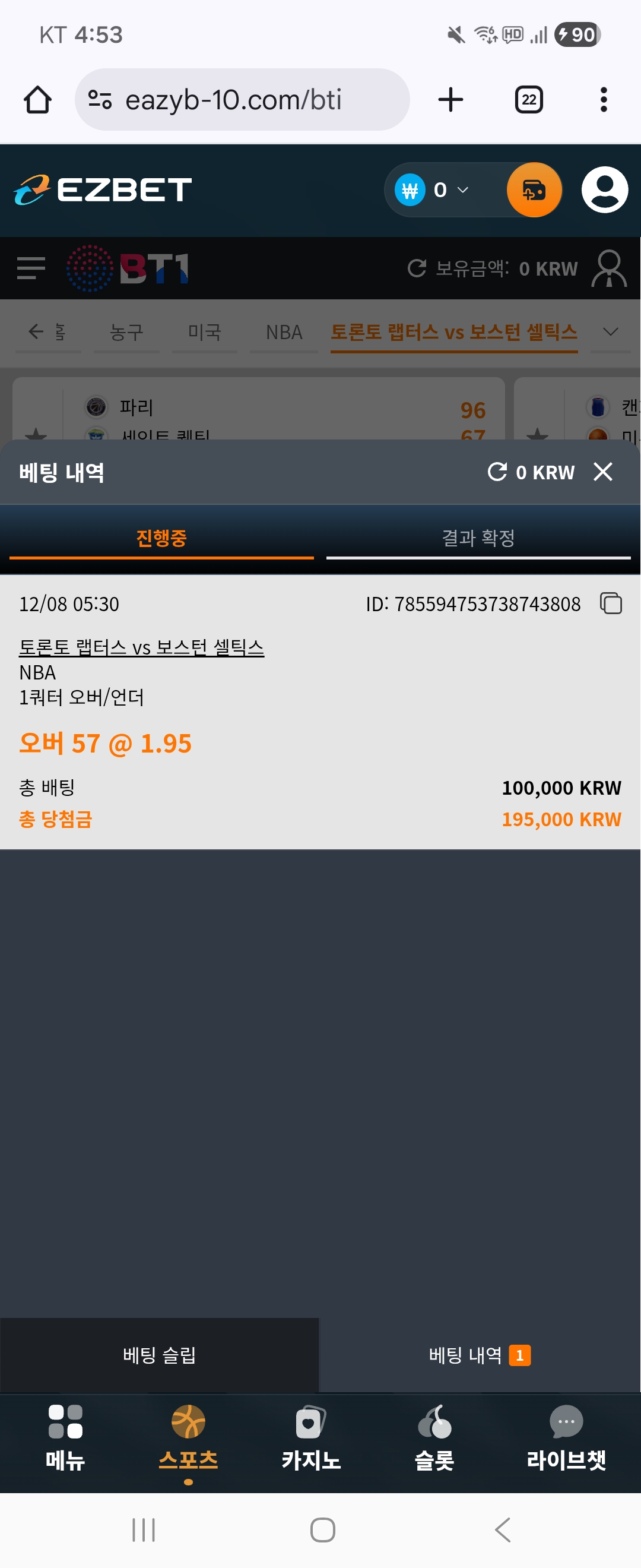Open the browser overflow menu
The height and width of the screenshot is (1568, 641).
click(603, 100)
